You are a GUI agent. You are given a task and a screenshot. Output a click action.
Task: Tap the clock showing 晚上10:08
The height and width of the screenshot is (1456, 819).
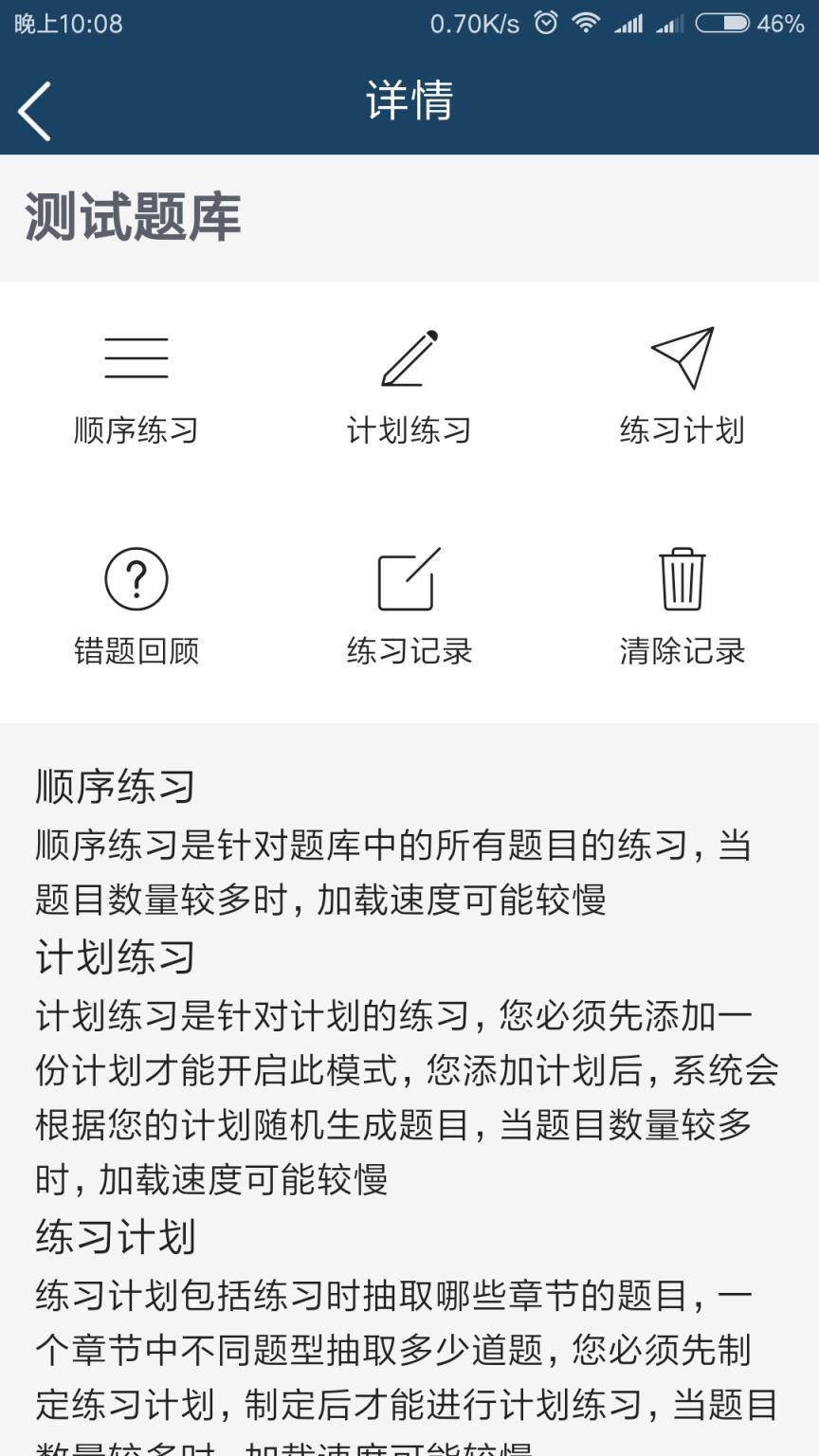(x=66, y=25)
